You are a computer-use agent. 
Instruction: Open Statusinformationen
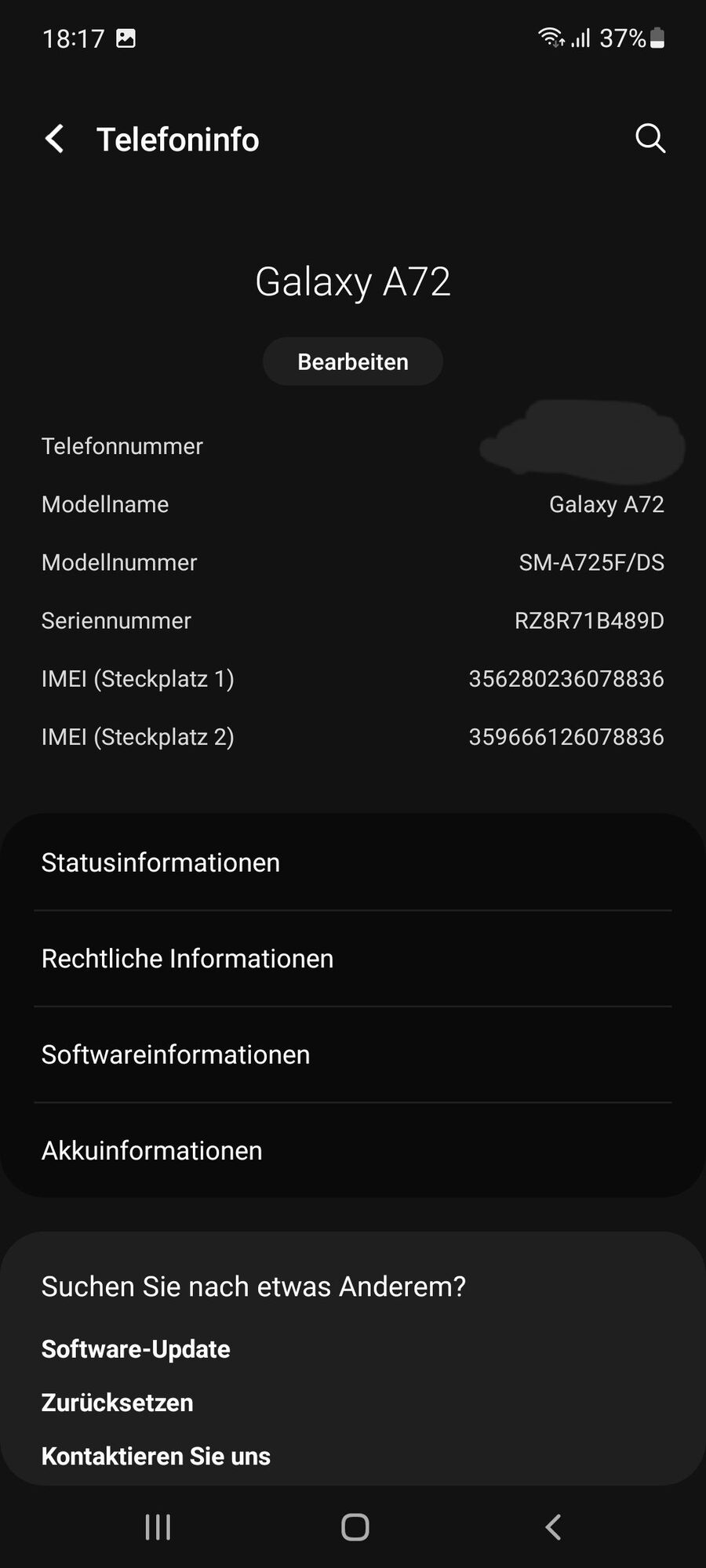point(353,862)
